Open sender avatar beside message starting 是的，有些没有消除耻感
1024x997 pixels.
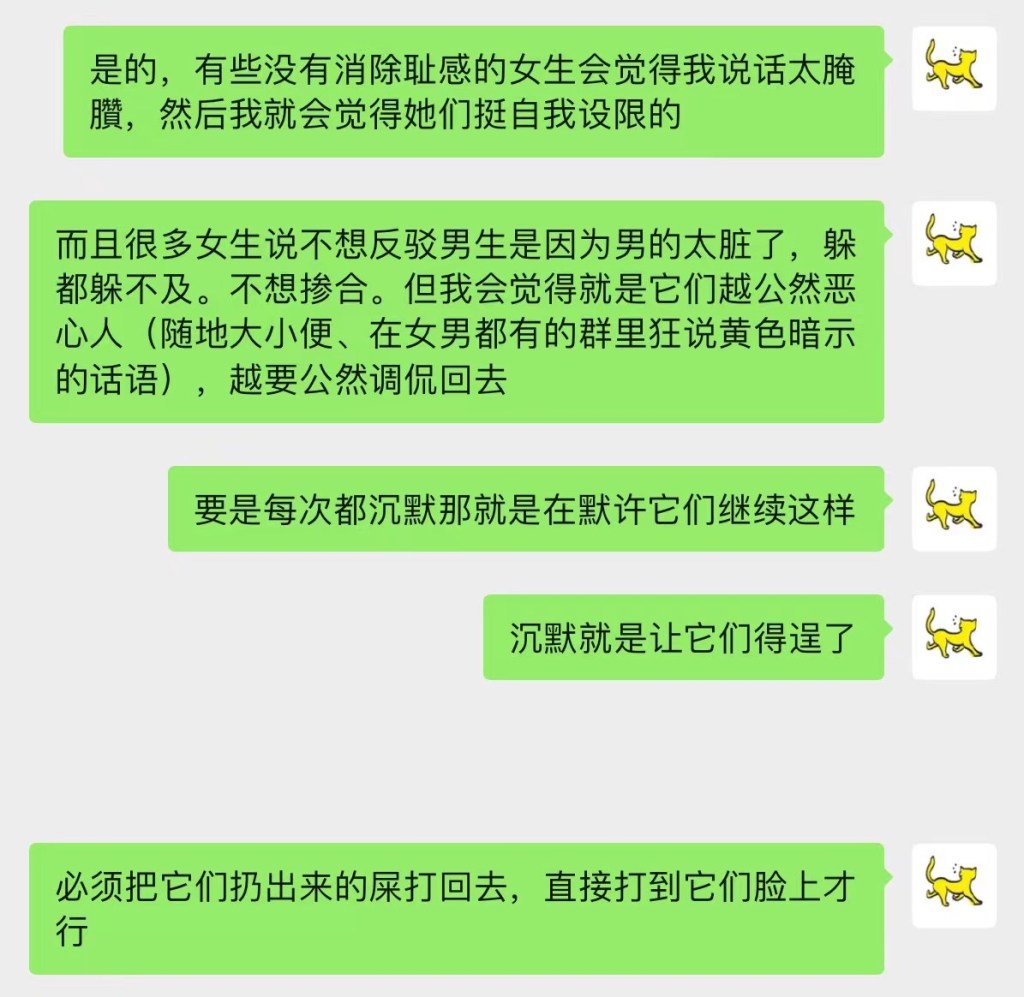[x=954, y=68]
